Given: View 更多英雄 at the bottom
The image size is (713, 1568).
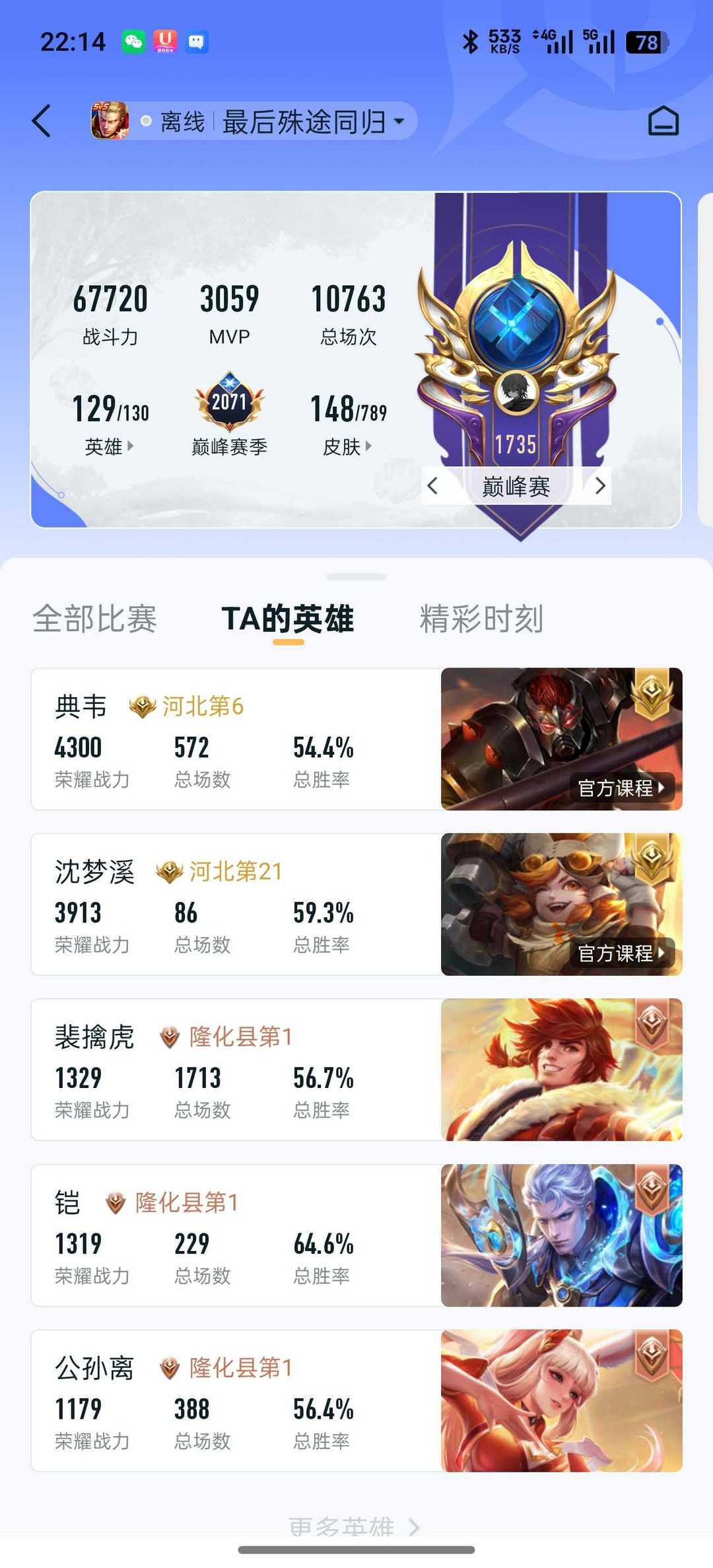Looking at the screenshot, I should pyautogui.click(x=354, y=1526).
